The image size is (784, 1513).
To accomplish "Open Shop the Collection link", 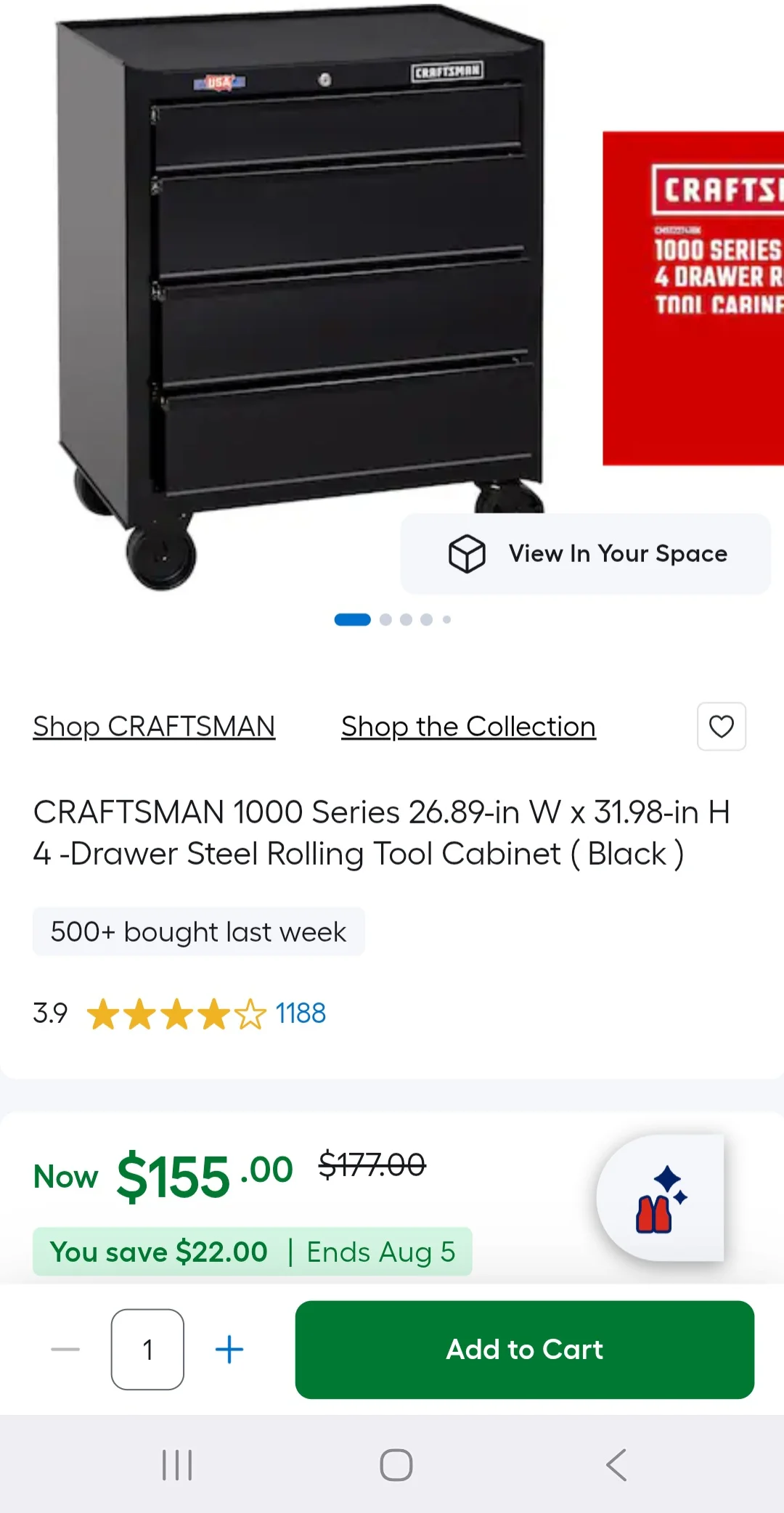I will (x=468, y=727).
